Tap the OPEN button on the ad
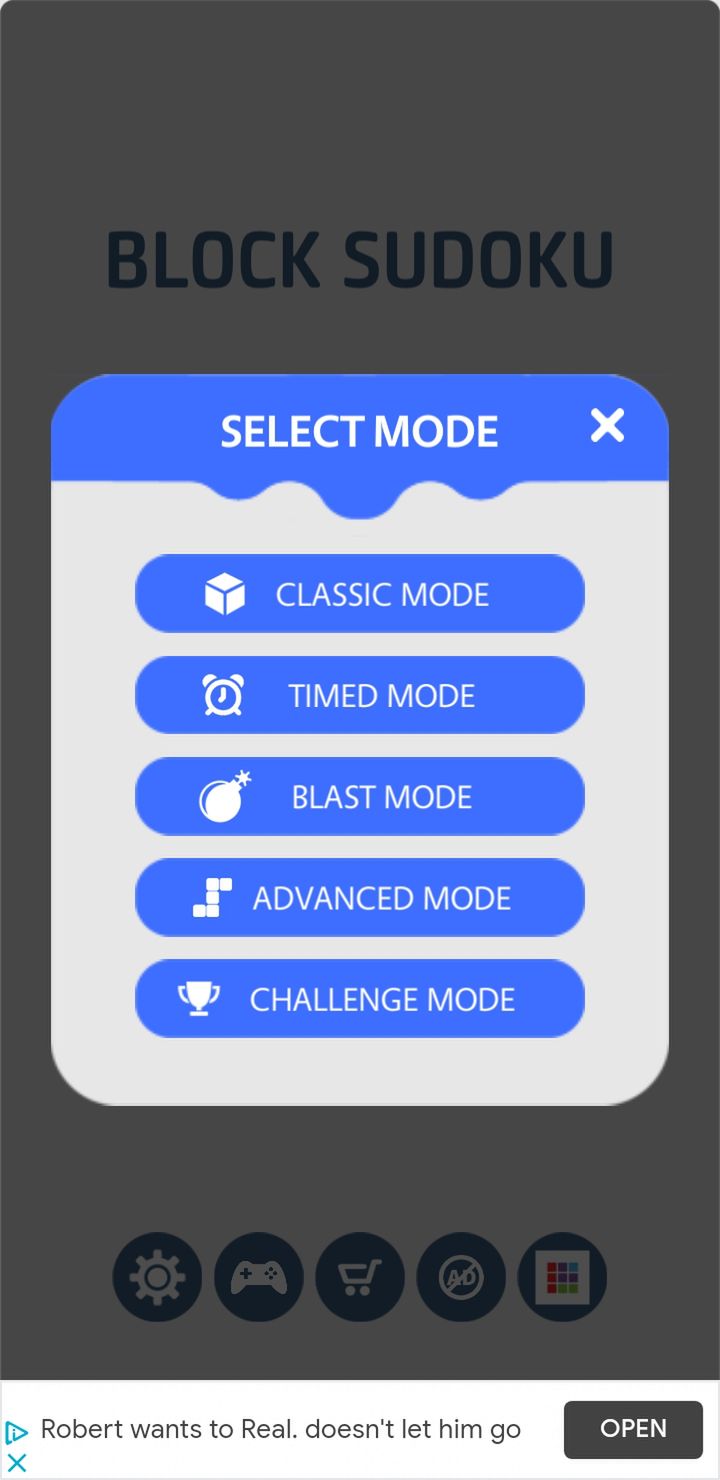720x1480 pixels. click(x=633, y=1429)
